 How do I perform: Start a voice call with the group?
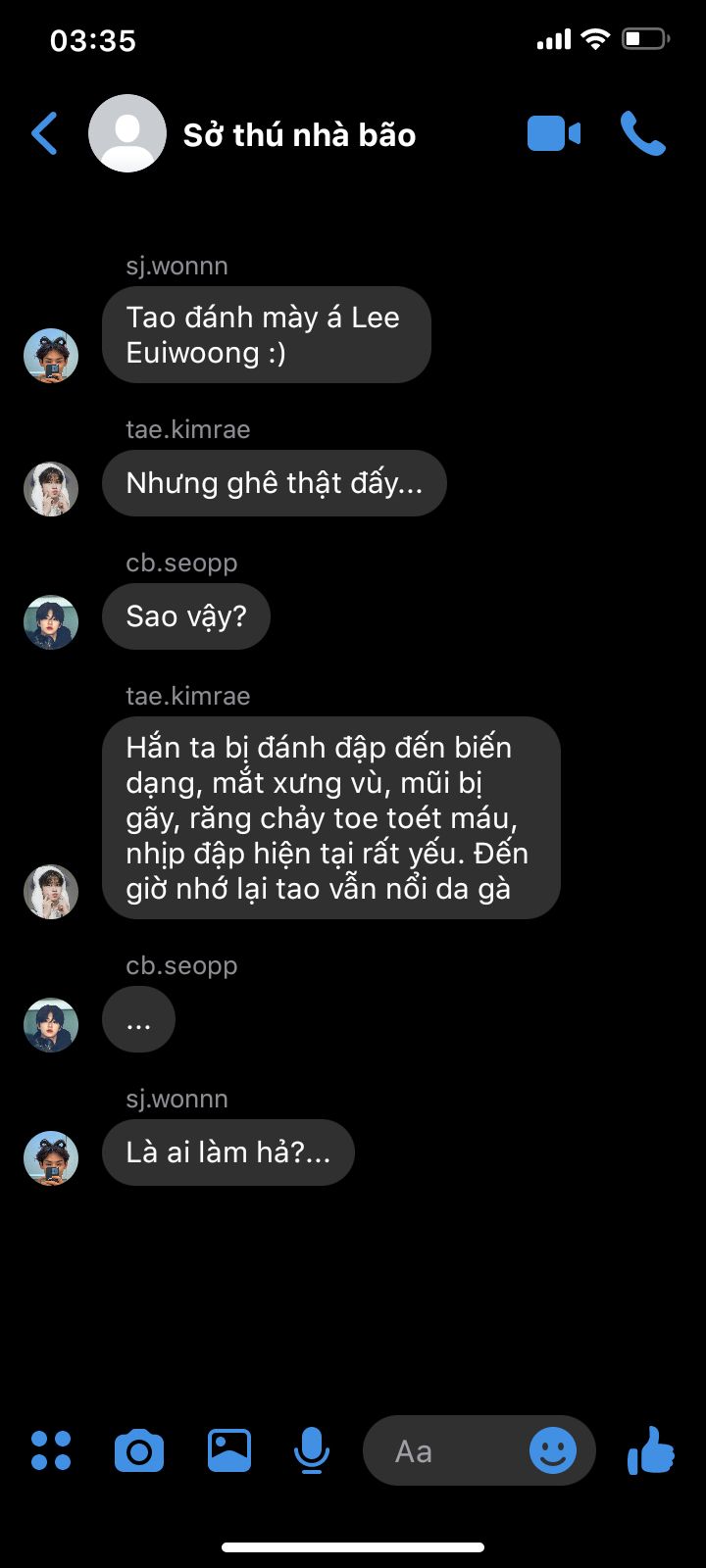point(642,134)
